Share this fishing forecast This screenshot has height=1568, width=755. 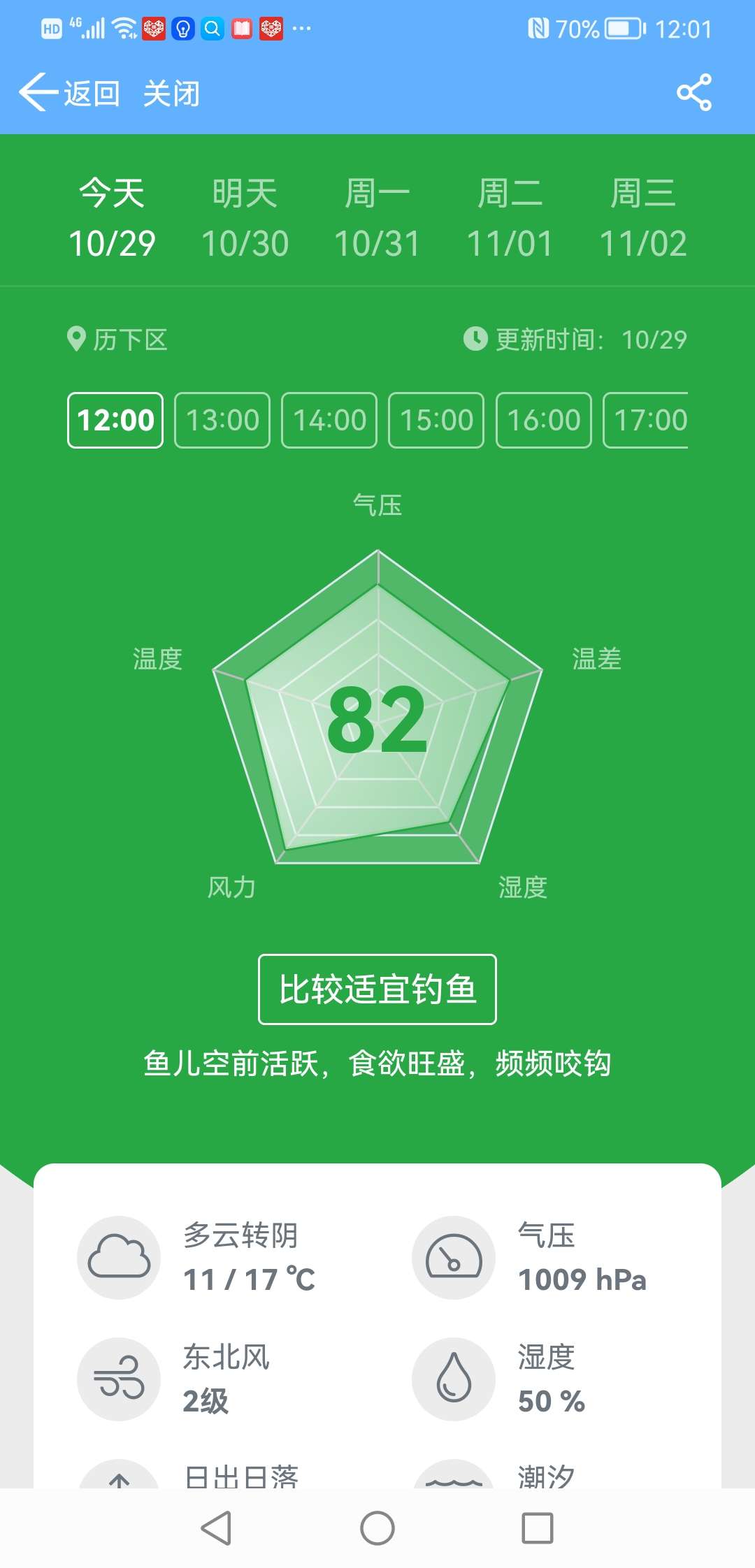coord(693,92)
